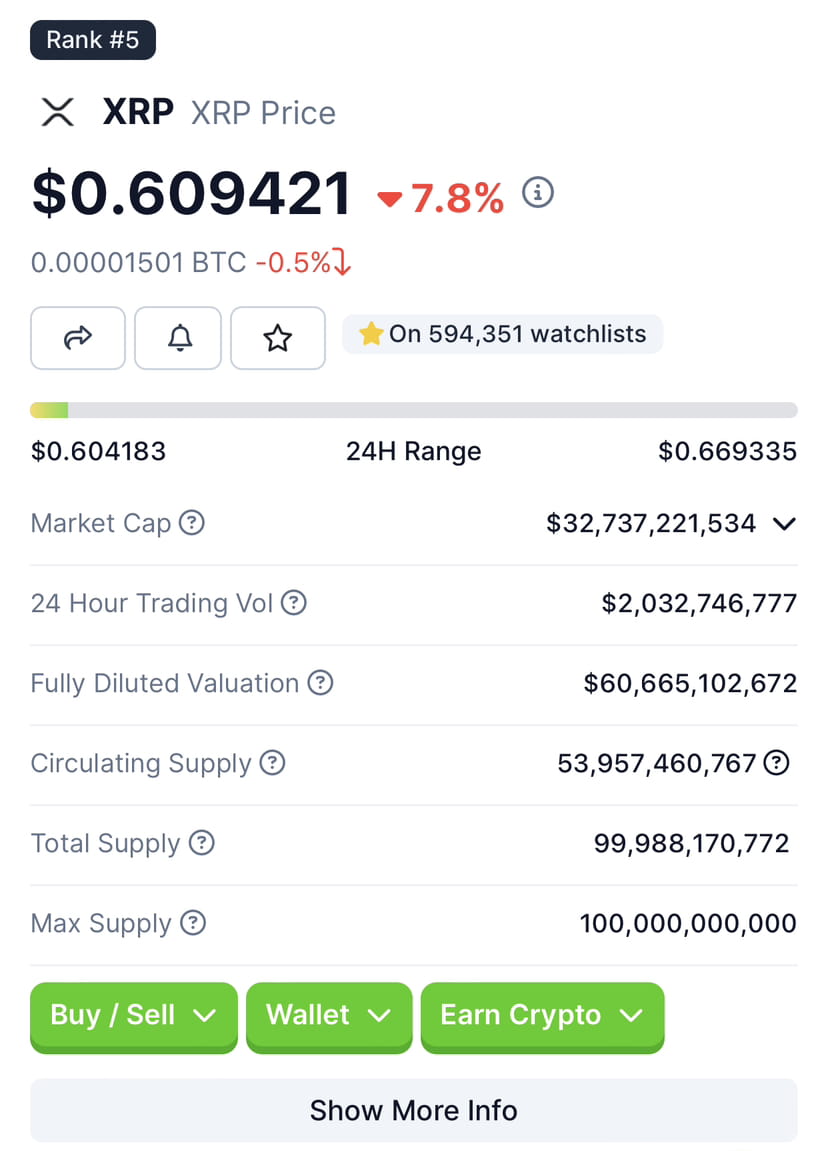The image size is (828, 1151).
Task: Click the Show More Info button
Action: tap(413, 1110)
